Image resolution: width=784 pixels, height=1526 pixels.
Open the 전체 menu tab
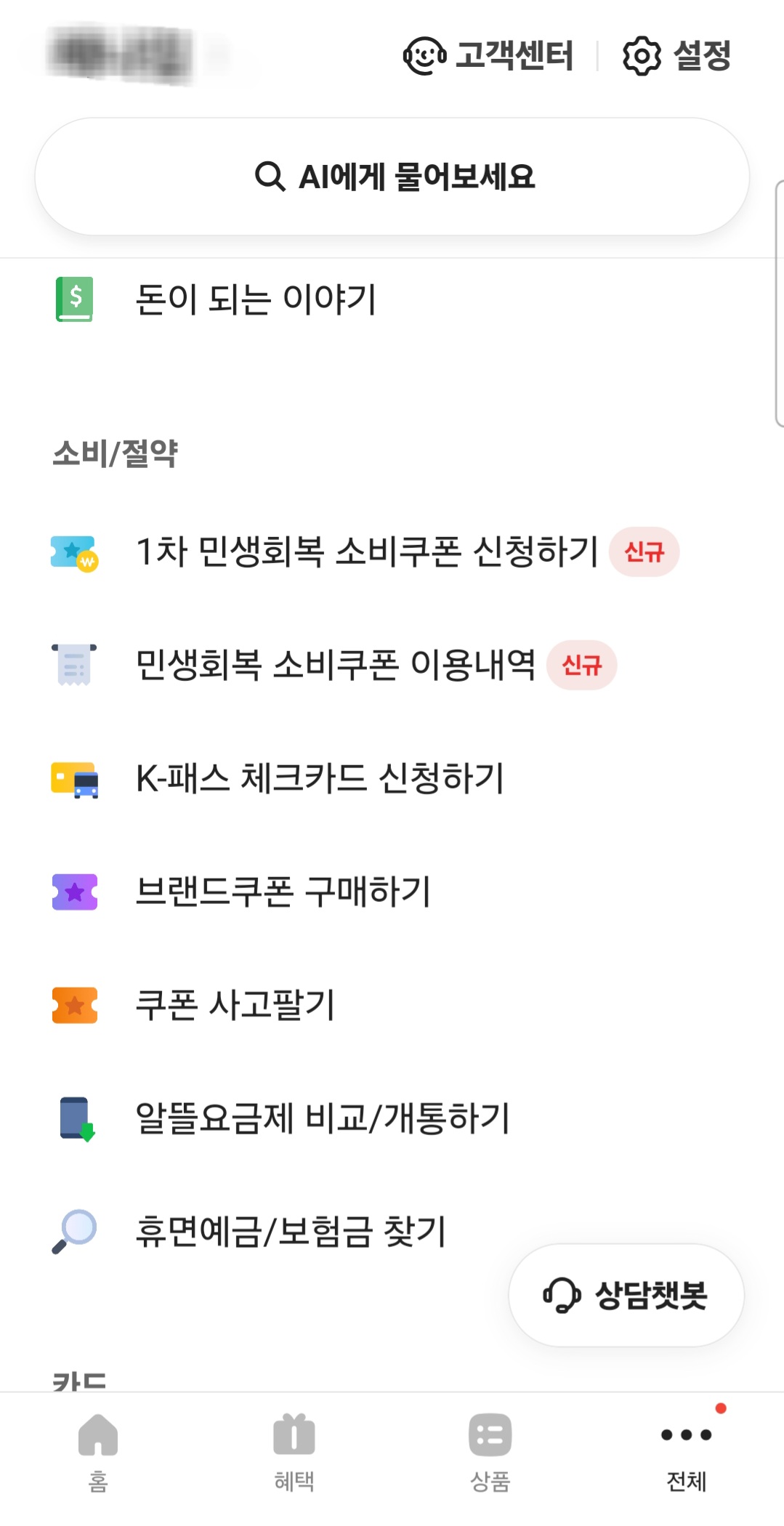tap(685, 1452)
